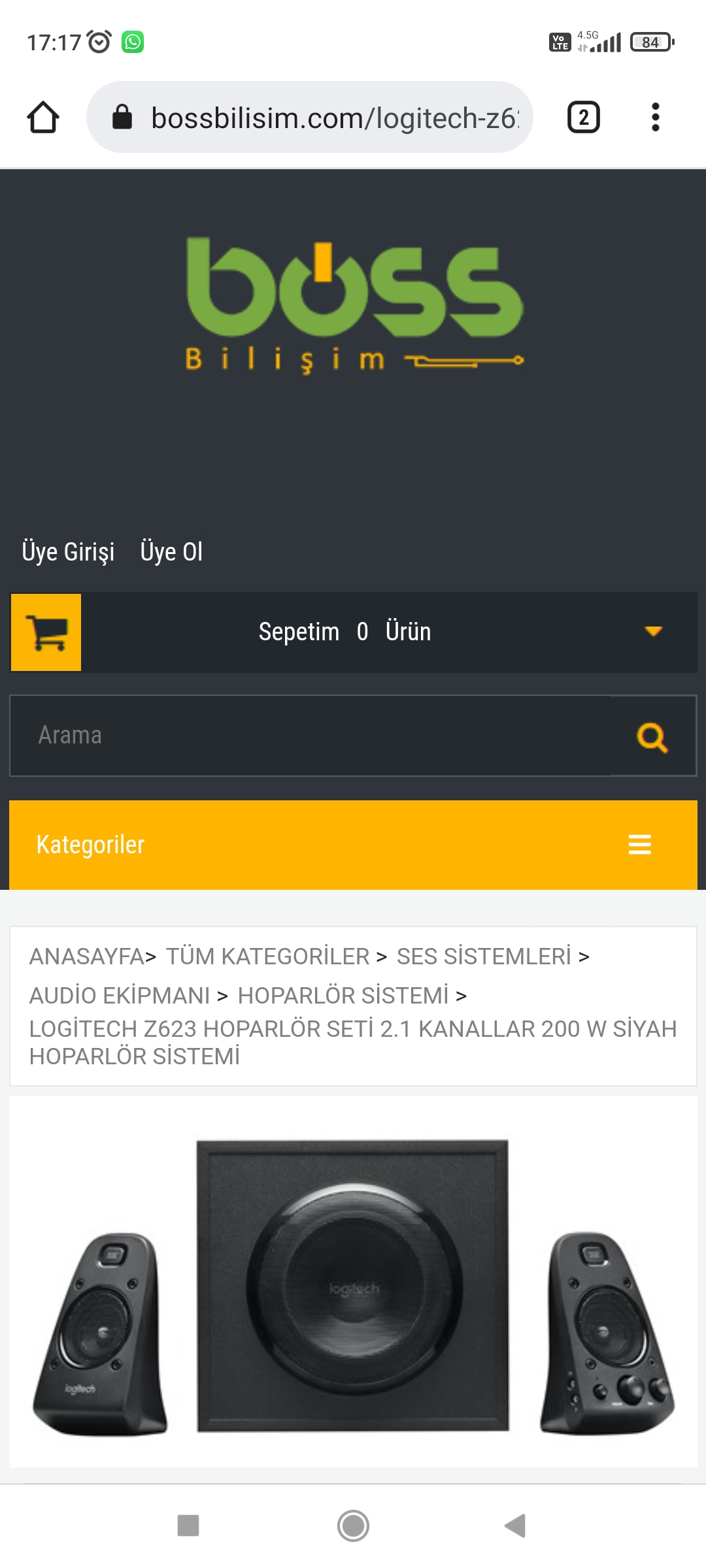Expand the Sepetim cart dropdown
706x1568 pixels.
click(x=652, y=632)
